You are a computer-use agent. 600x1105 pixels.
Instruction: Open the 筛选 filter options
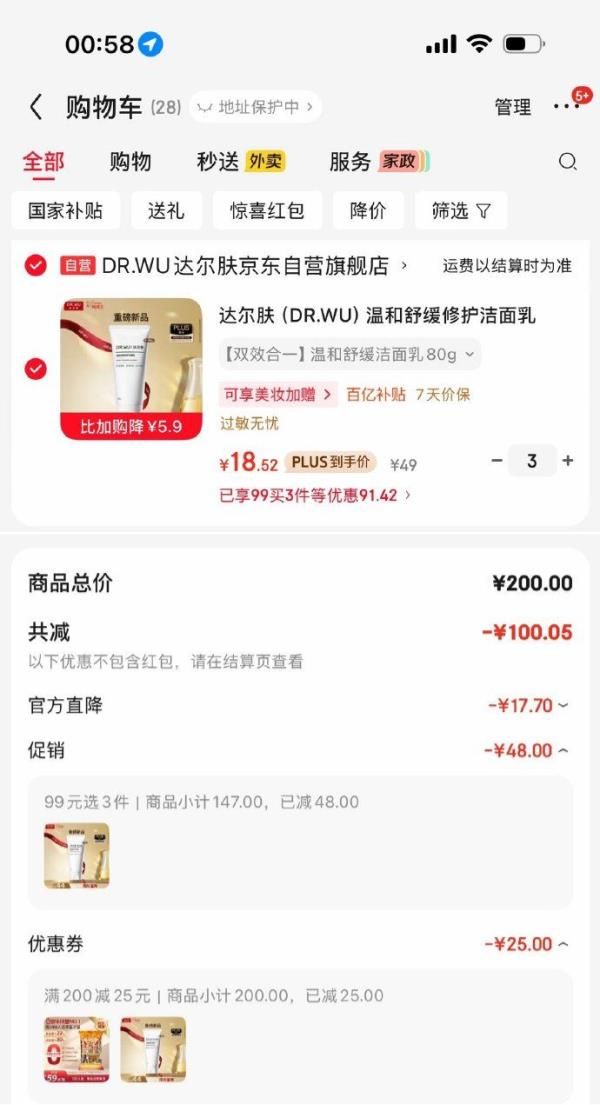point(461,211)
